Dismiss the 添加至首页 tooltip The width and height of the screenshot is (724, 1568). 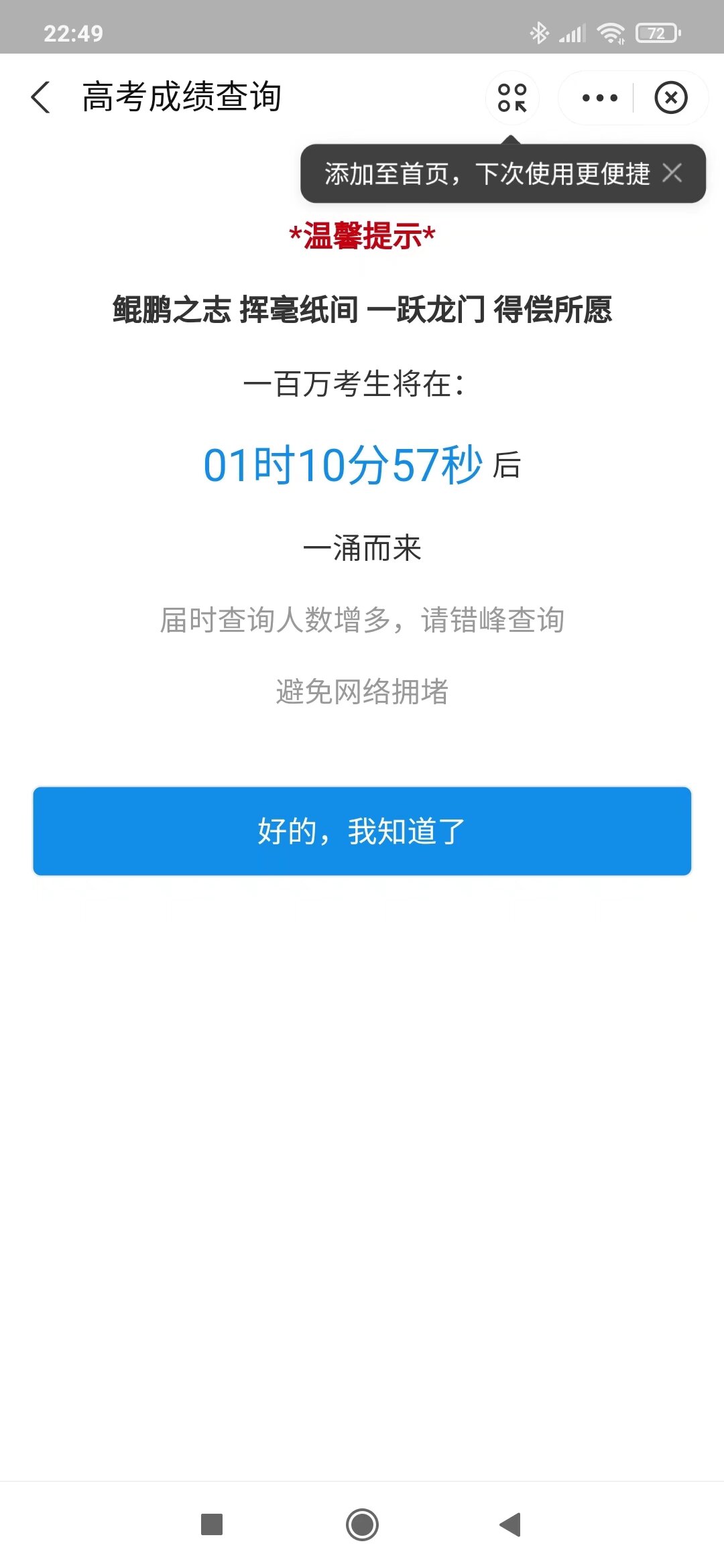tap(672, 174)
